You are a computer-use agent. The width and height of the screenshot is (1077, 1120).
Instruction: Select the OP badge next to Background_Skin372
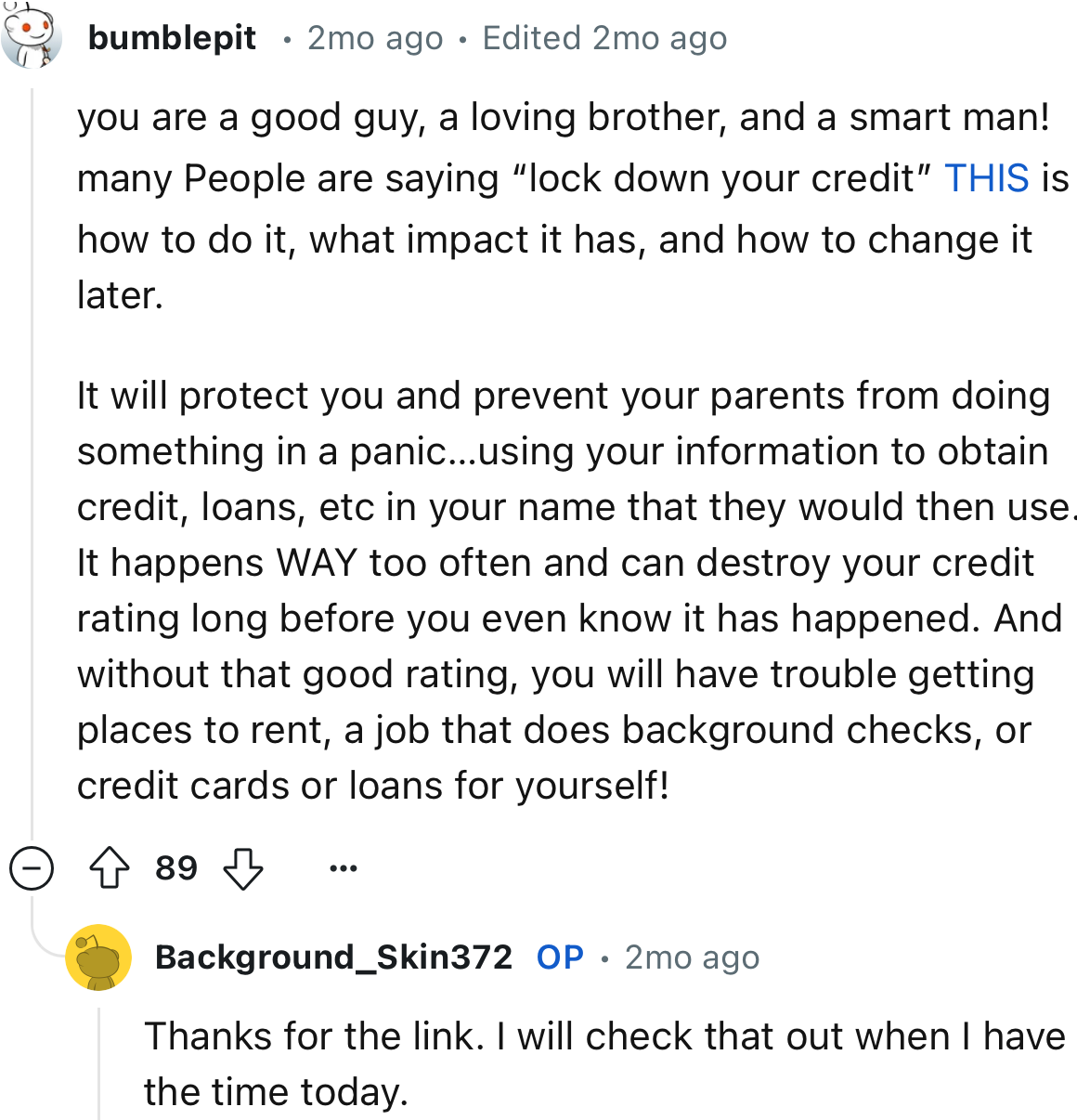click(x=559, y=957)
